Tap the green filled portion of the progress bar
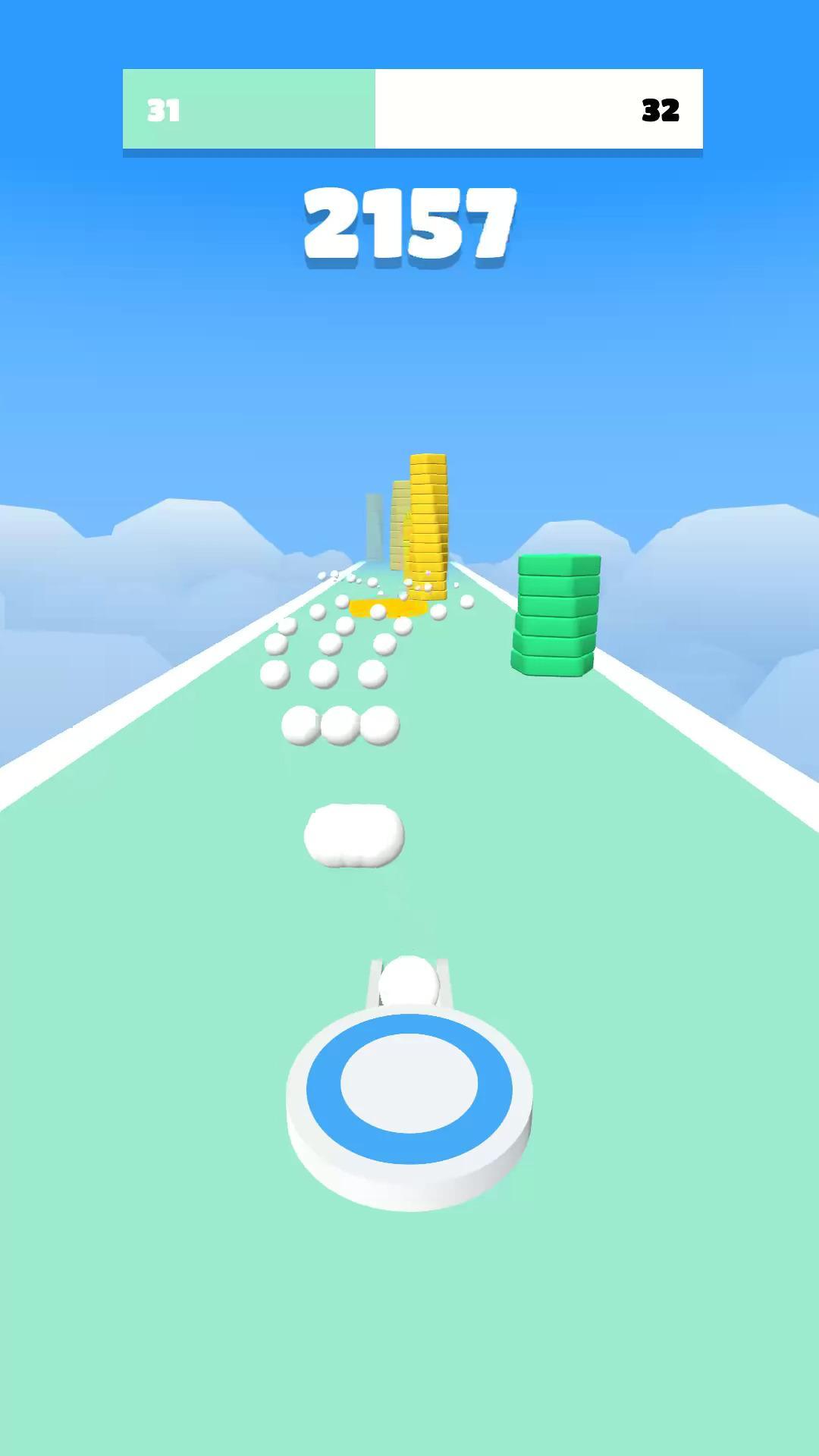This screenshot has height=1456, width=819. [x=250, y=111]
